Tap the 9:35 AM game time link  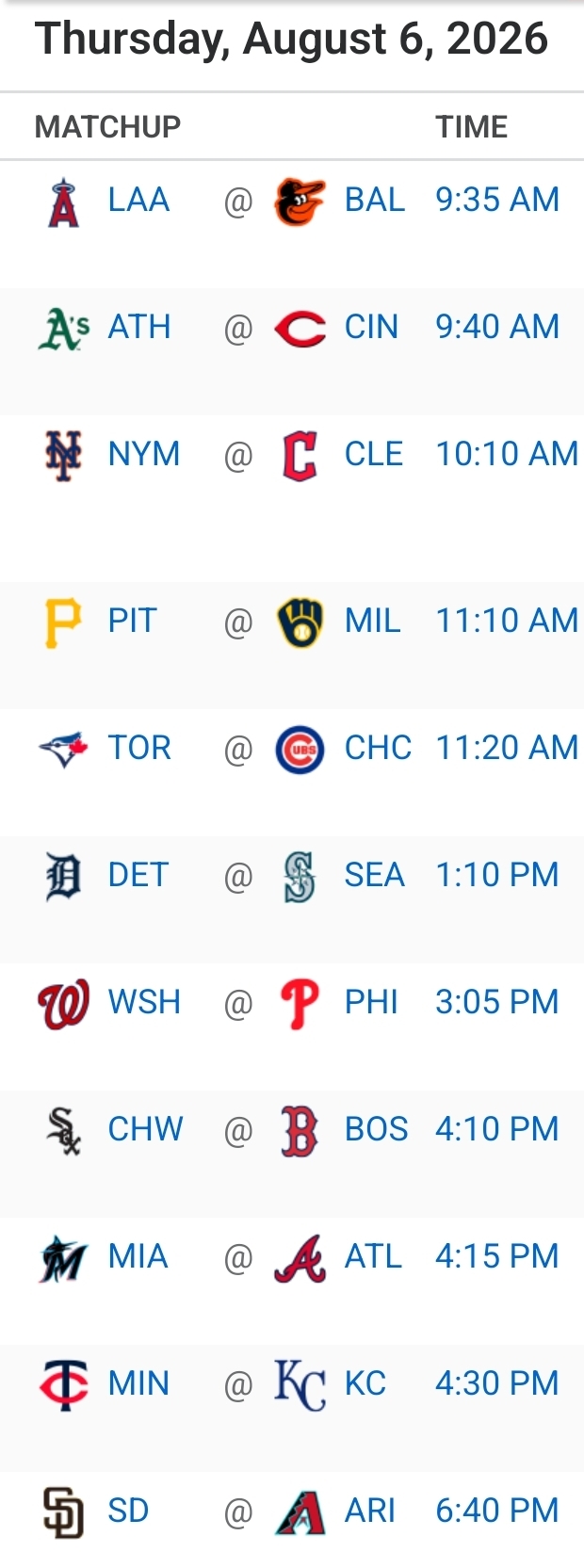pos(497,200)
